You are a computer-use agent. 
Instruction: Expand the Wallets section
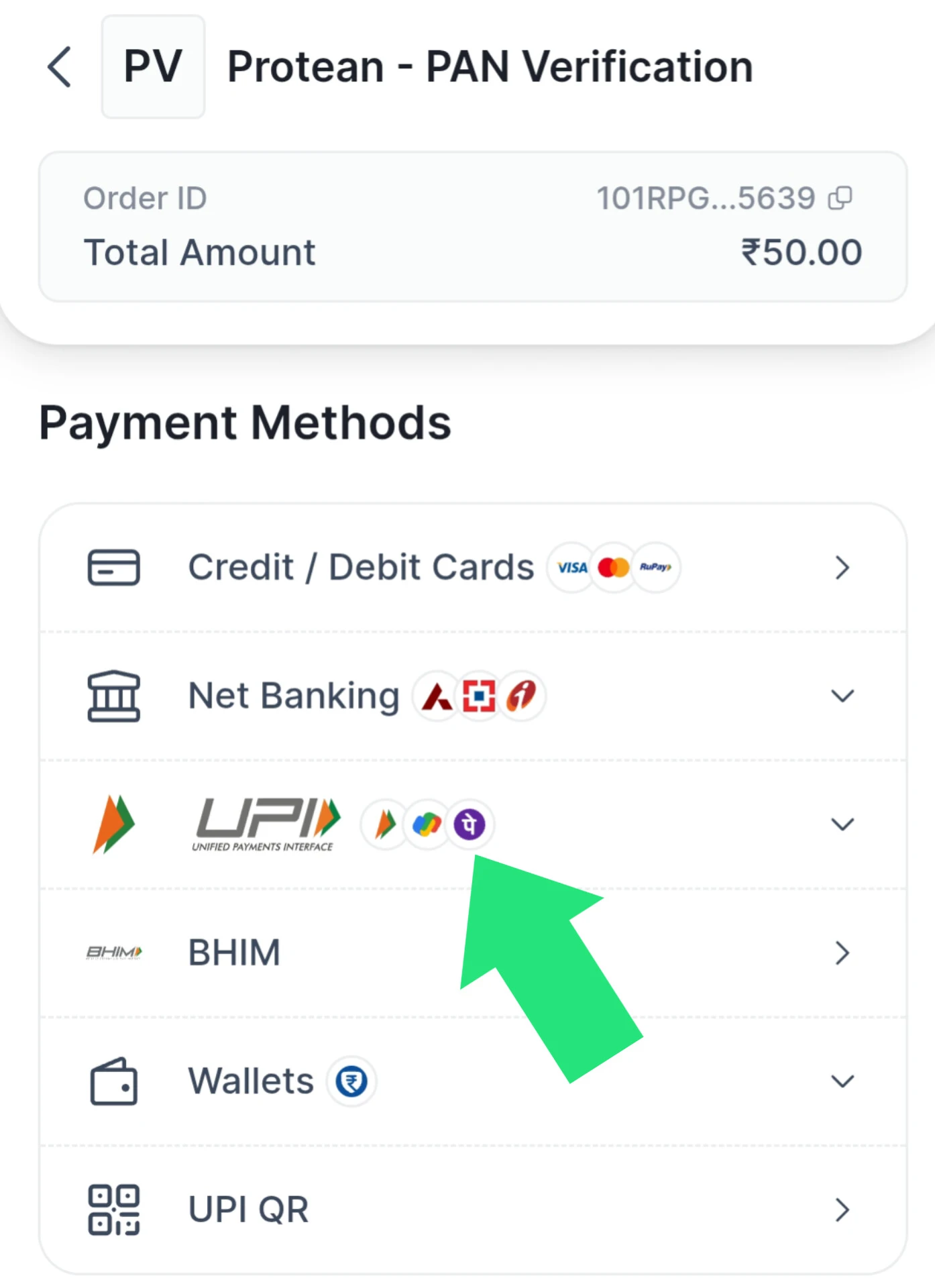[842, 1079]
